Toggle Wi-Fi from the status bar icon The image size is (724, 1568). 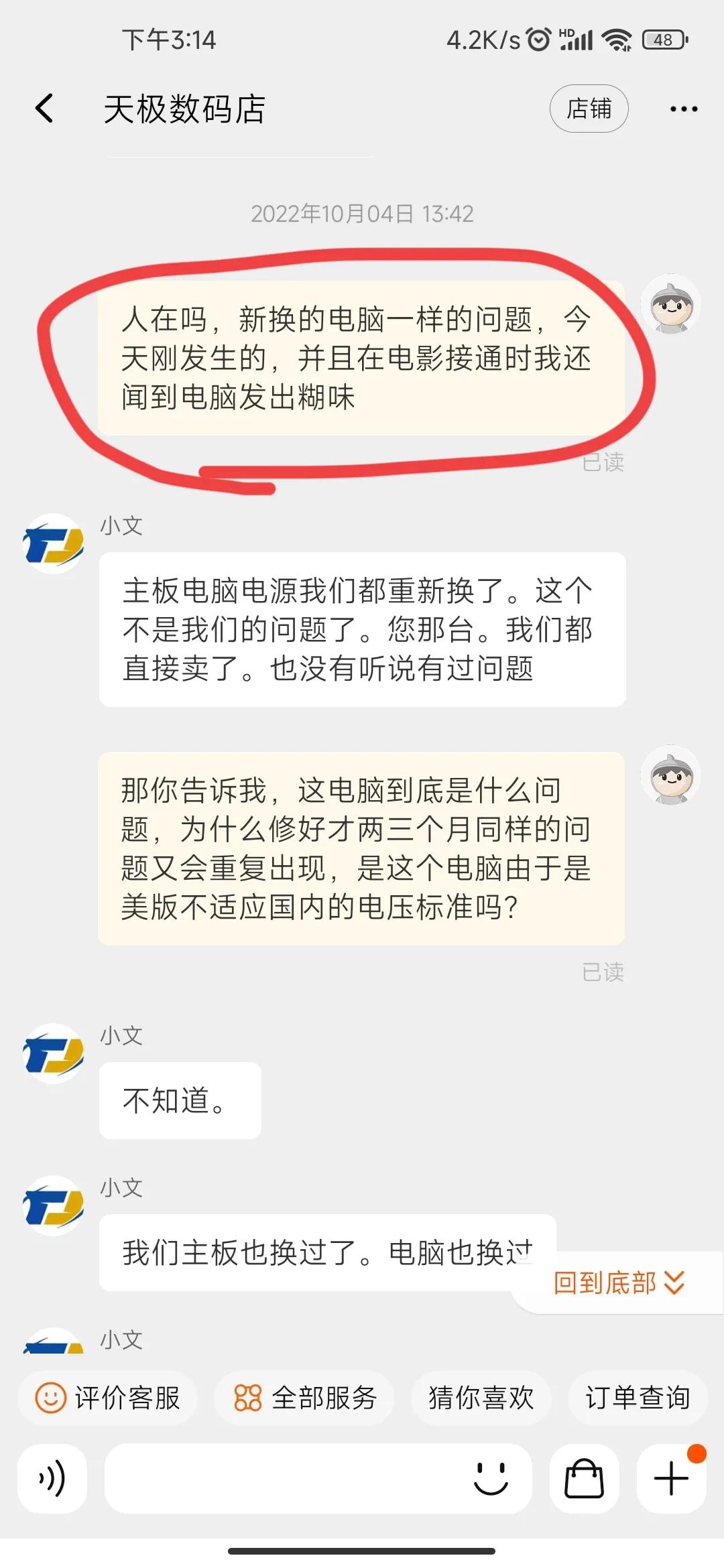coord(615,40)
